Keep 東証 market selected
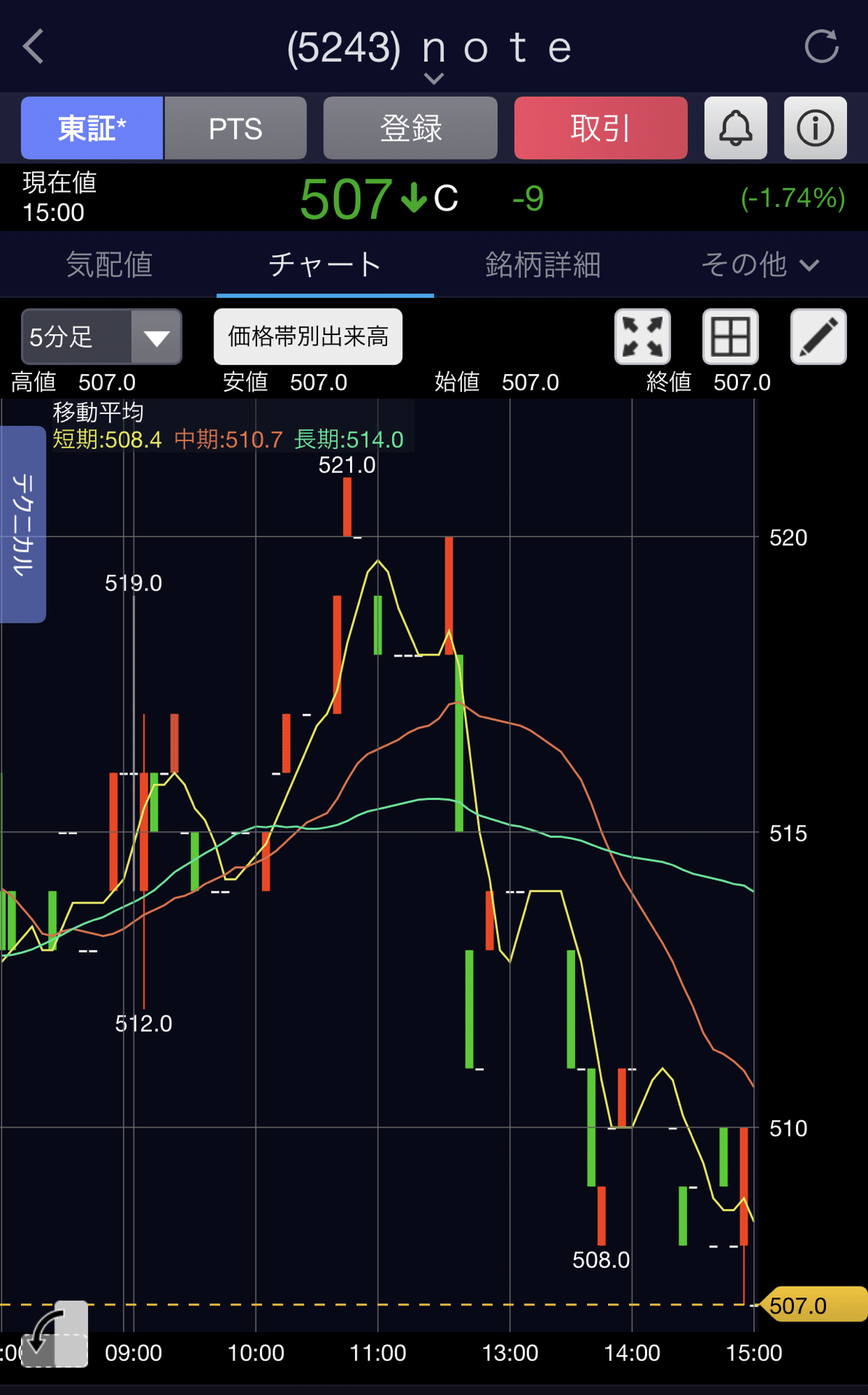Image resolution: width=868 pixels, height=1395 pixels. pos(92,128)
